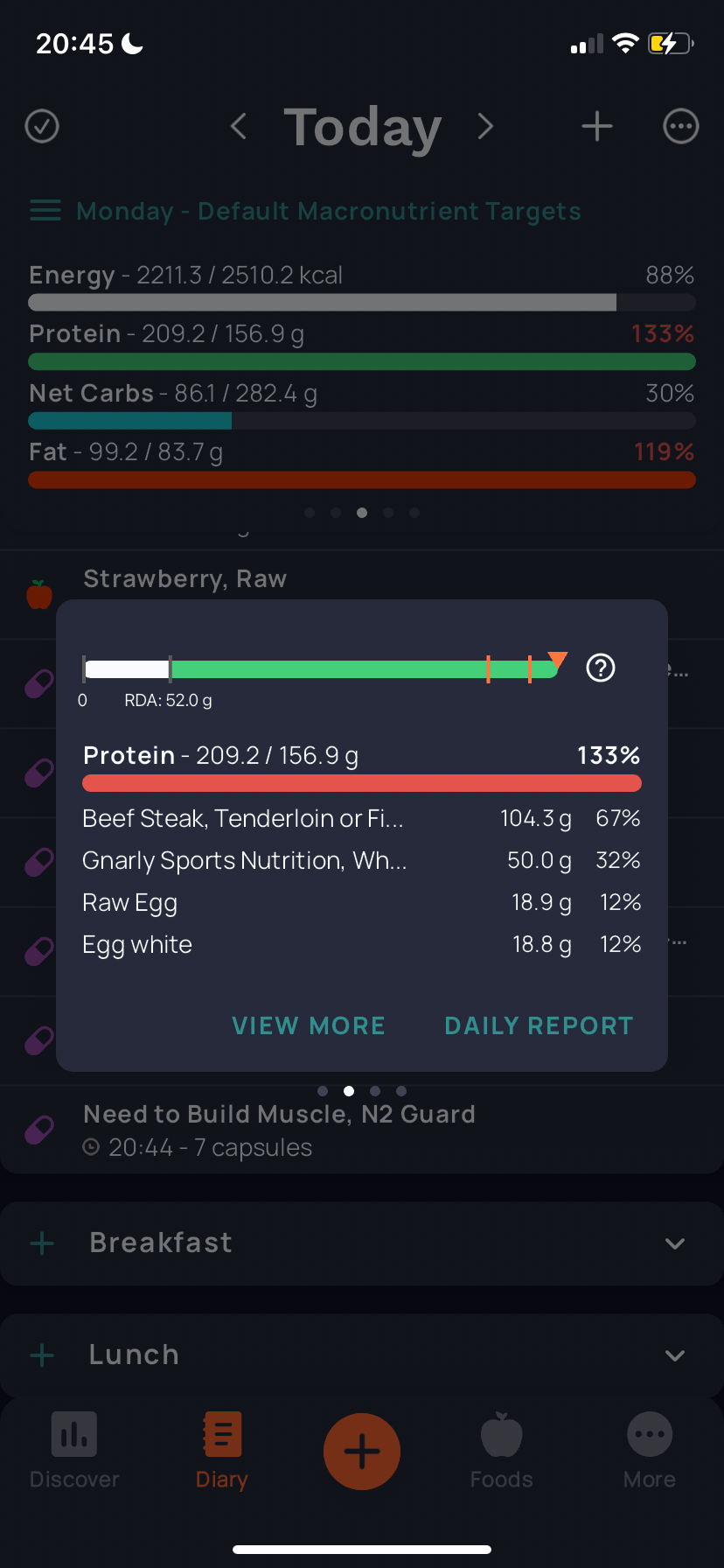Open the help question mark icon
This screenshot has width=724, height=1568.
pyautogui.click(x=601, y=668)
